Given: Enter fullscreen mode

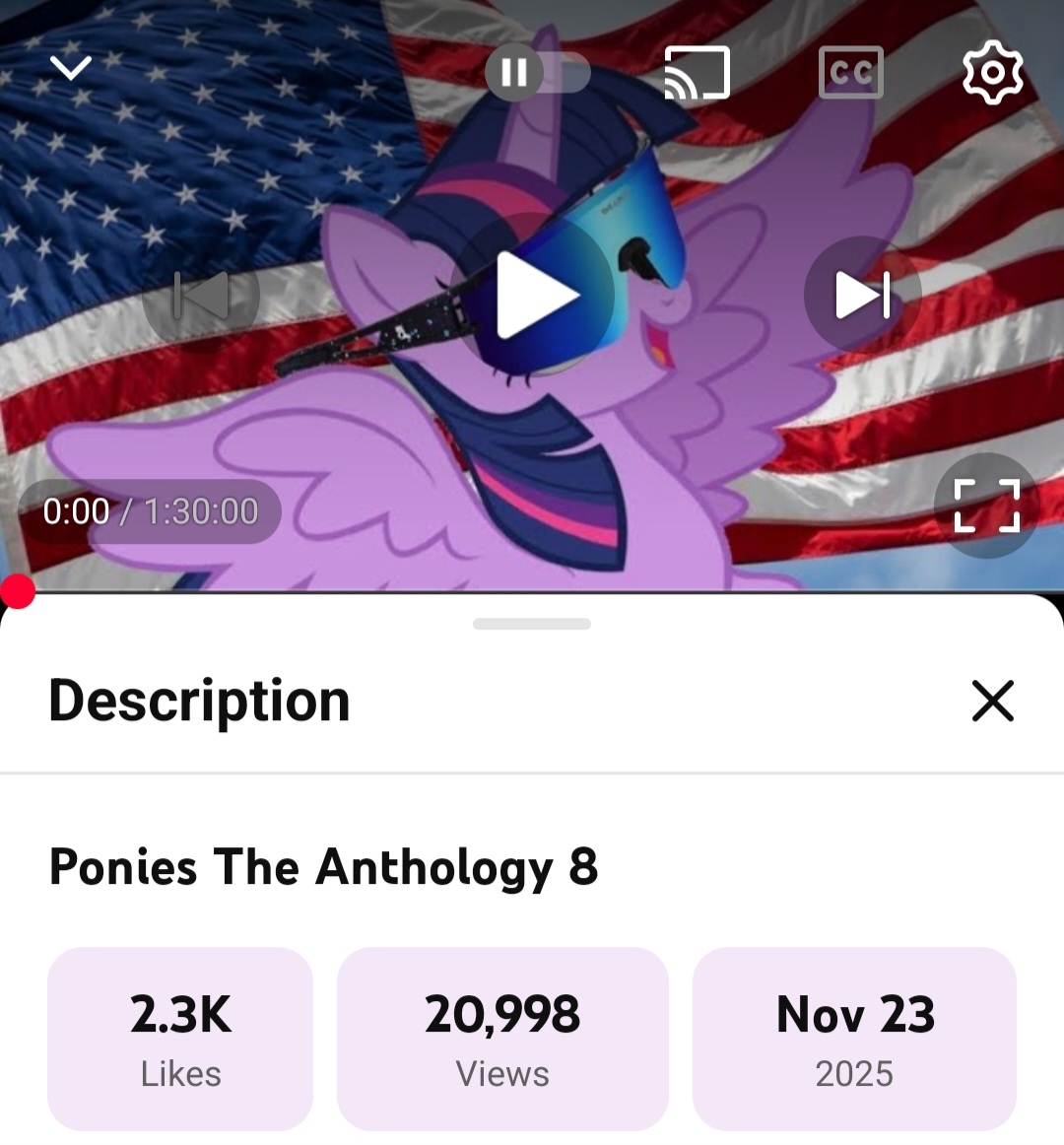Looking at the screenshot, I should 986,505.
